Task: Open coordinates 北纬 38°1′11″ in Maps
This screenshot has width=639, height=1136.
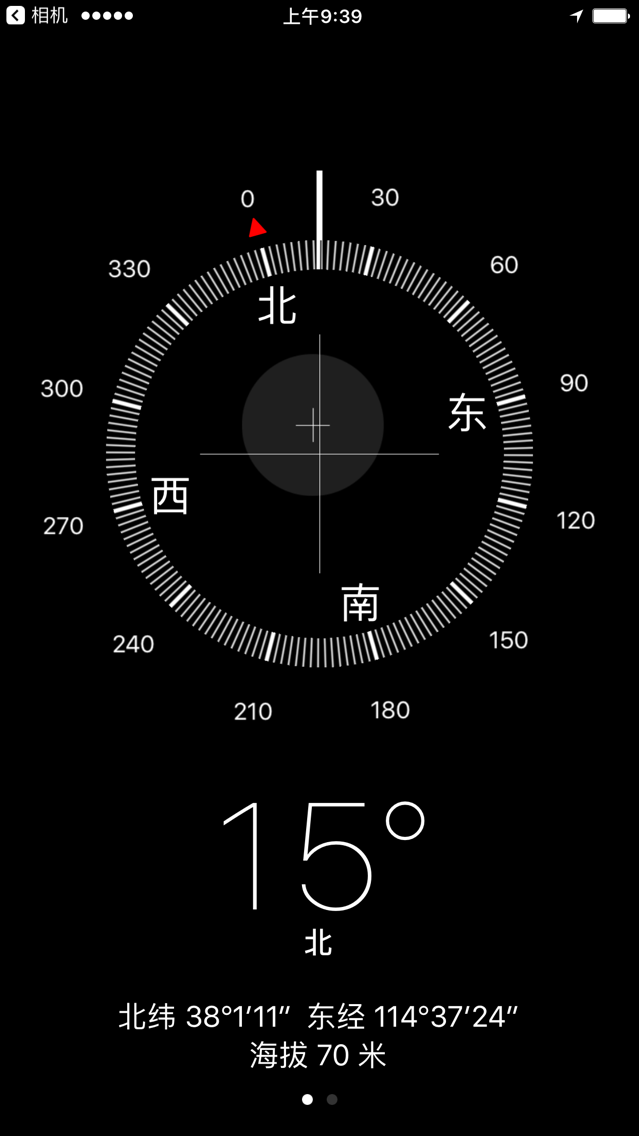Action: [x=318, y=1017]
